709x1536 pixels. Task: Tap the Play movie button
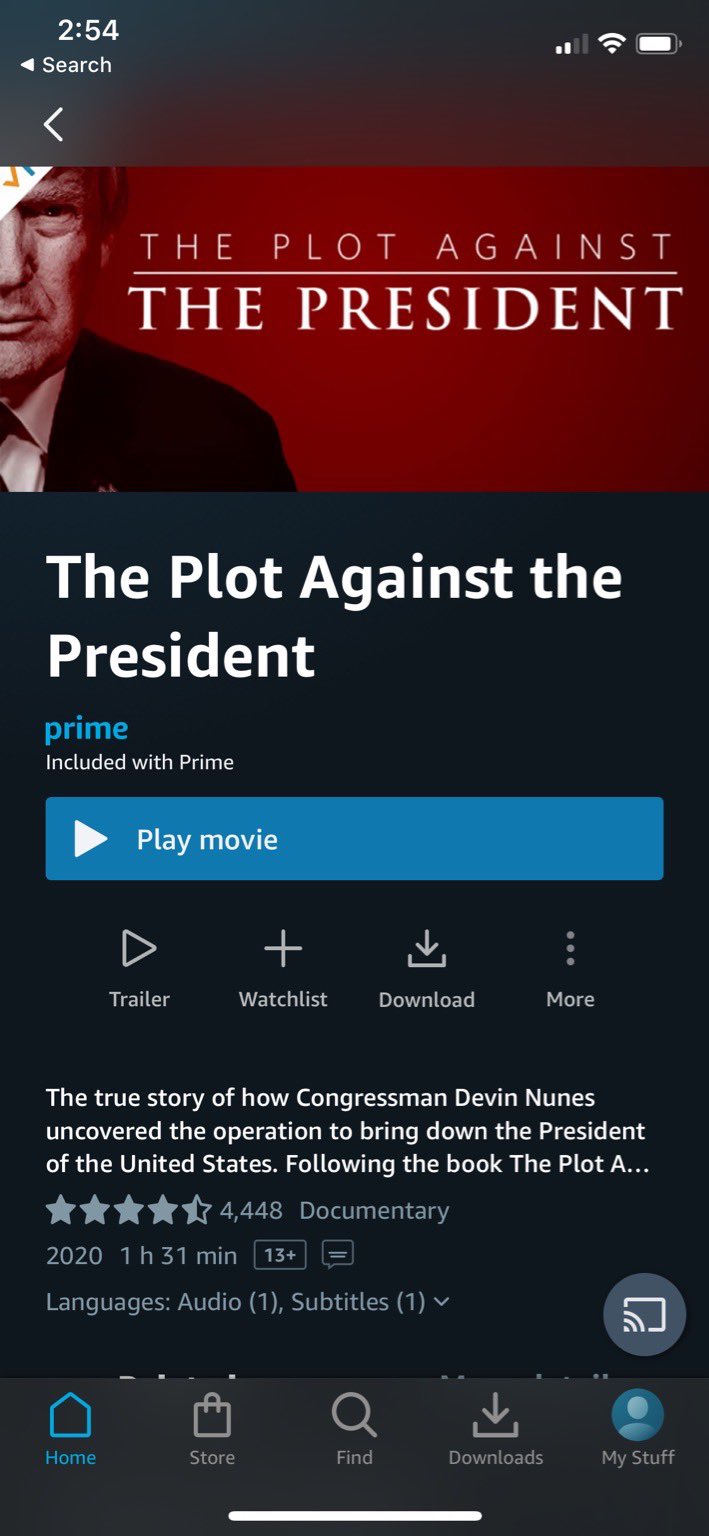pyautogui.click(x=354, y=838)
